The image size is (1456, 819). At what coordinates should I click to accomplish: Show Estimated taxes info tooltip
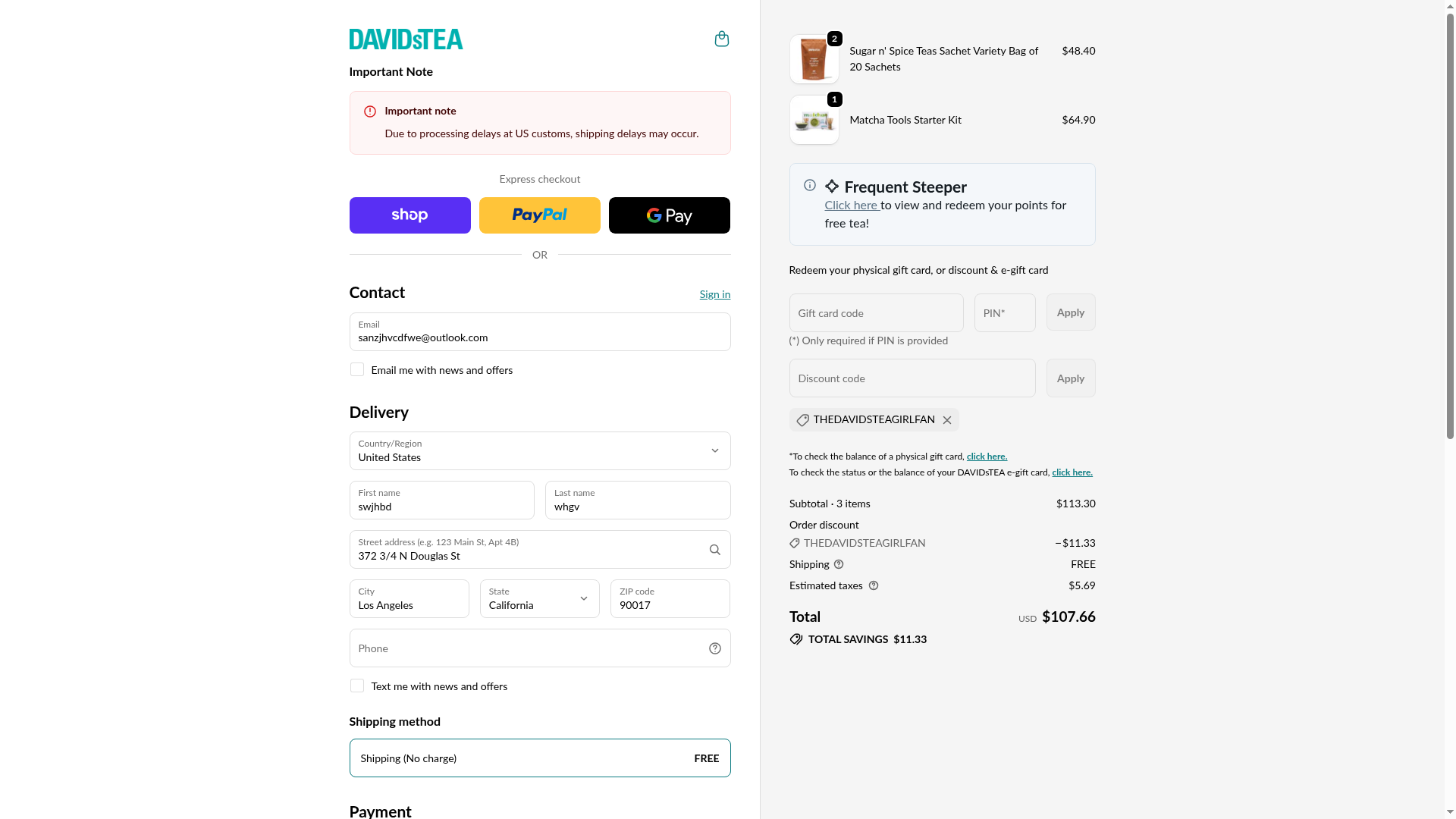[x=874, y=585]
